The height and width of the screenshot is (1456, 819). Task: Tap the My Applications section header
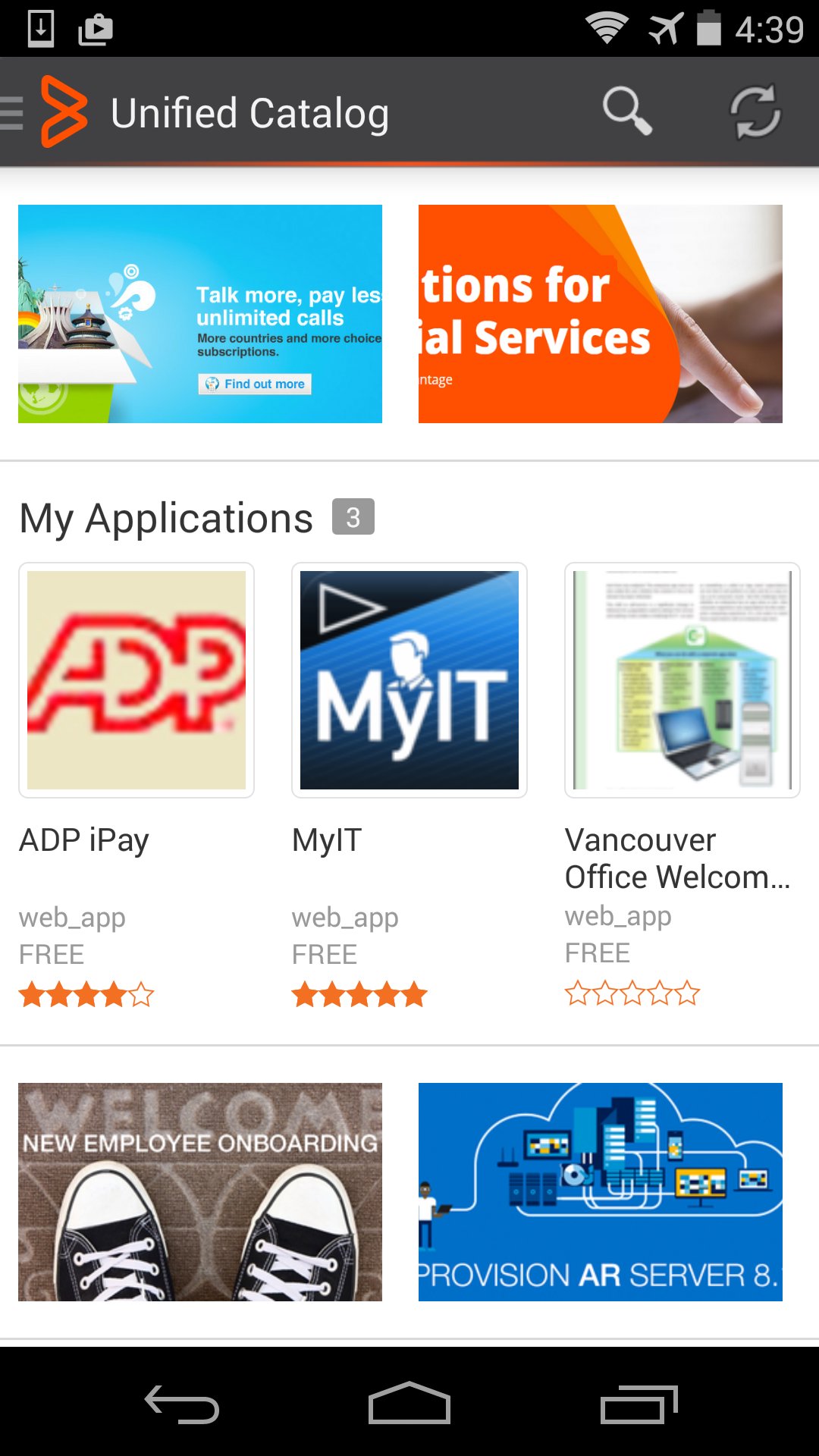(x=166, y=518)
